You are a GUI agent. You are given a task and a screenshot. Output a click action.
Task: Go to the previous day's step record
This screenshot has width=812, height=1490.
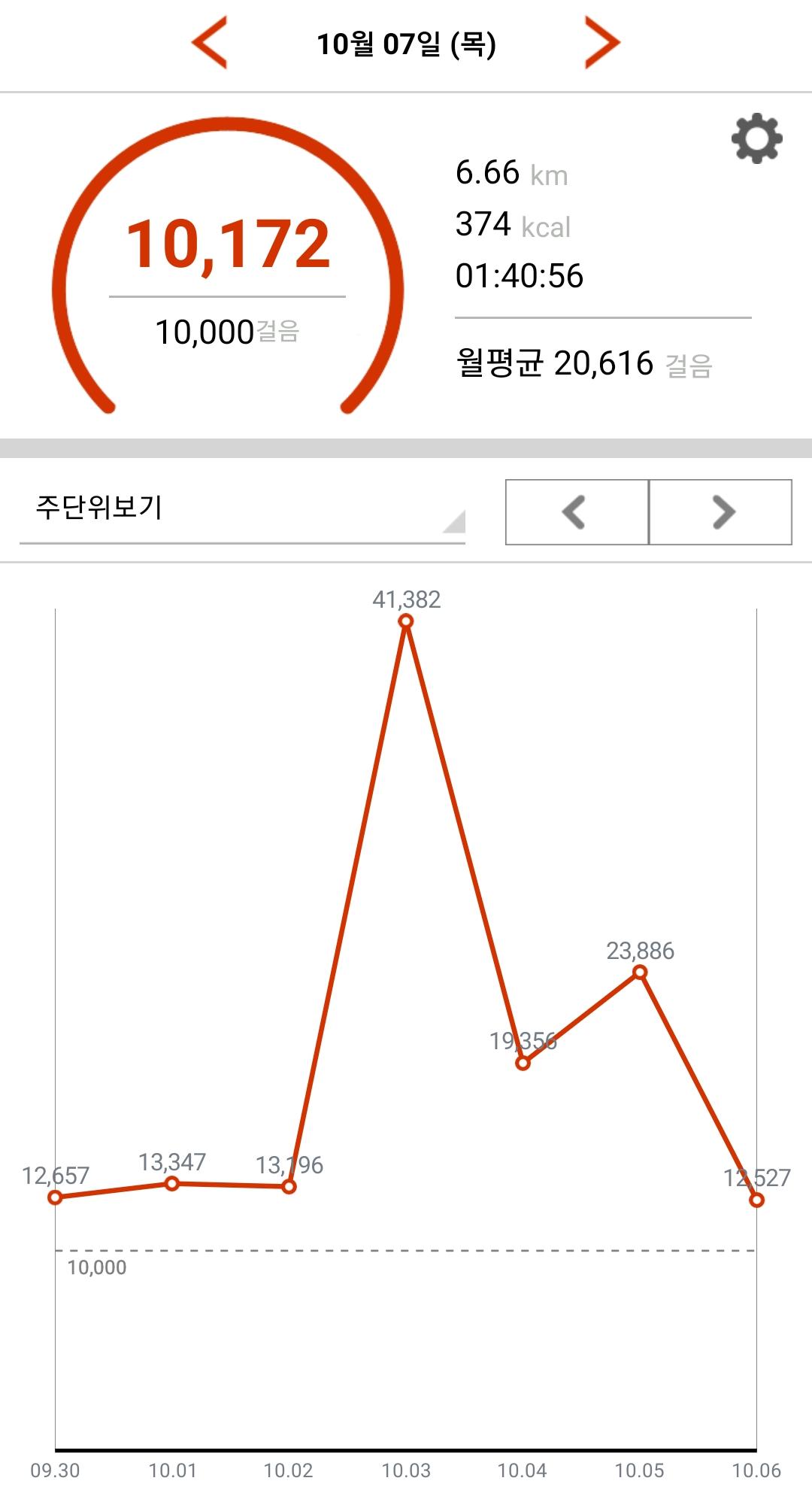(210, 44)
